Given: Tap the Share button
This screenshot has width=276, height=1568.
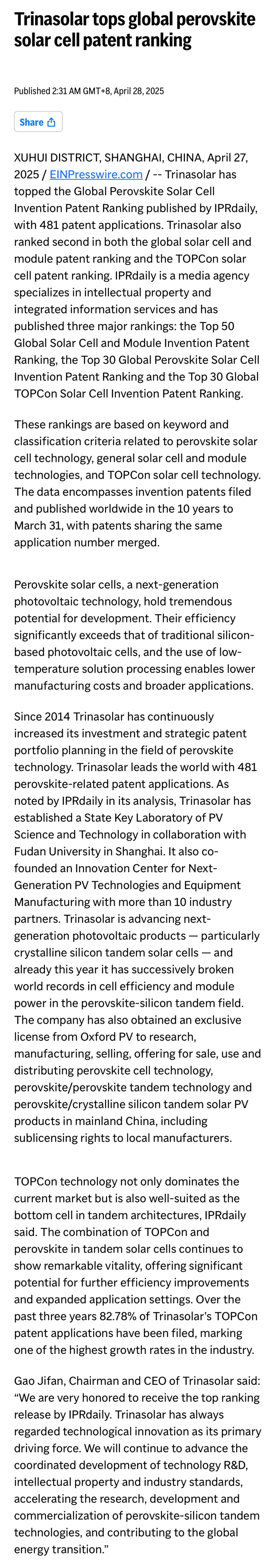Looking at the screenshot, I should pyautogui.click(x=38, y=122).
